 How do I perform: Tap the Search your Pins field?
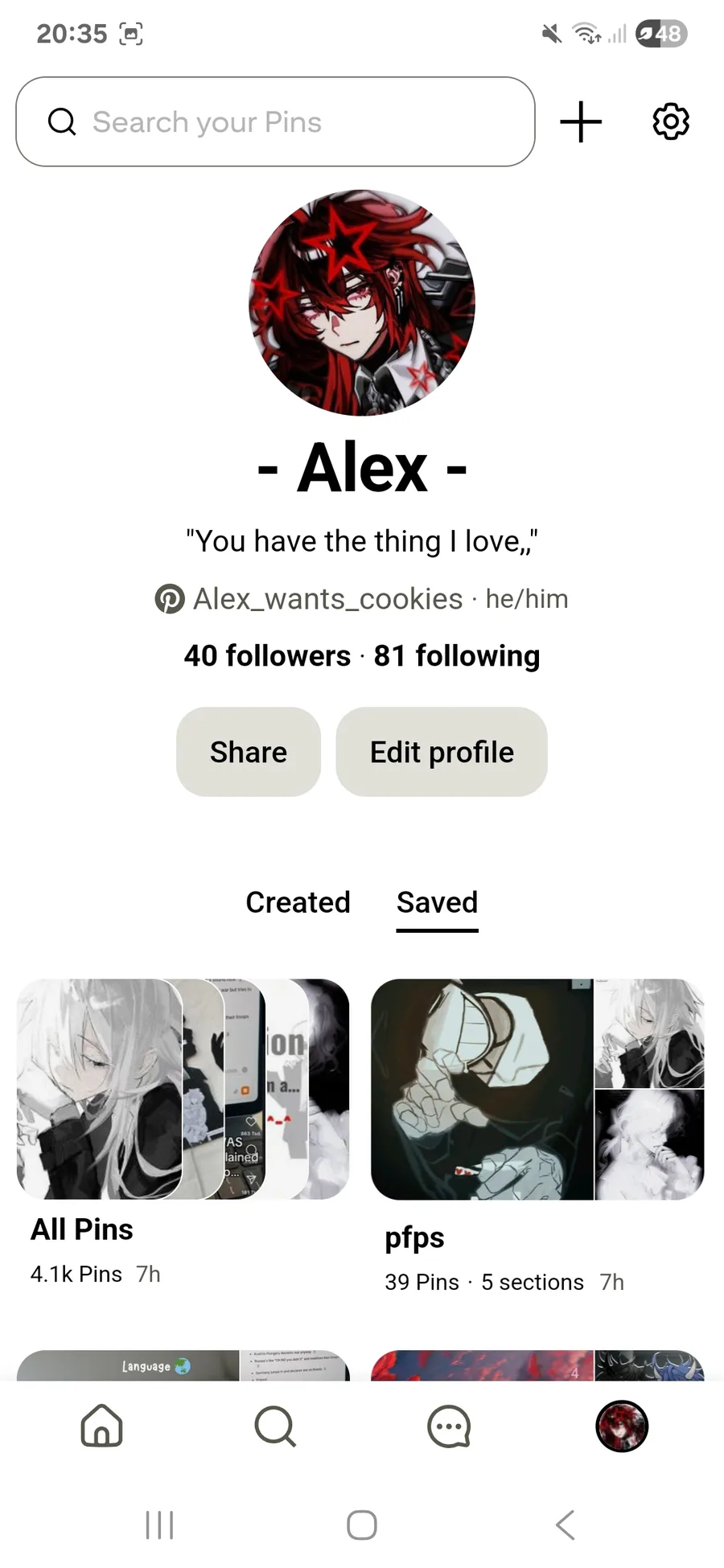pyautogui.click(x=275, y=121)
